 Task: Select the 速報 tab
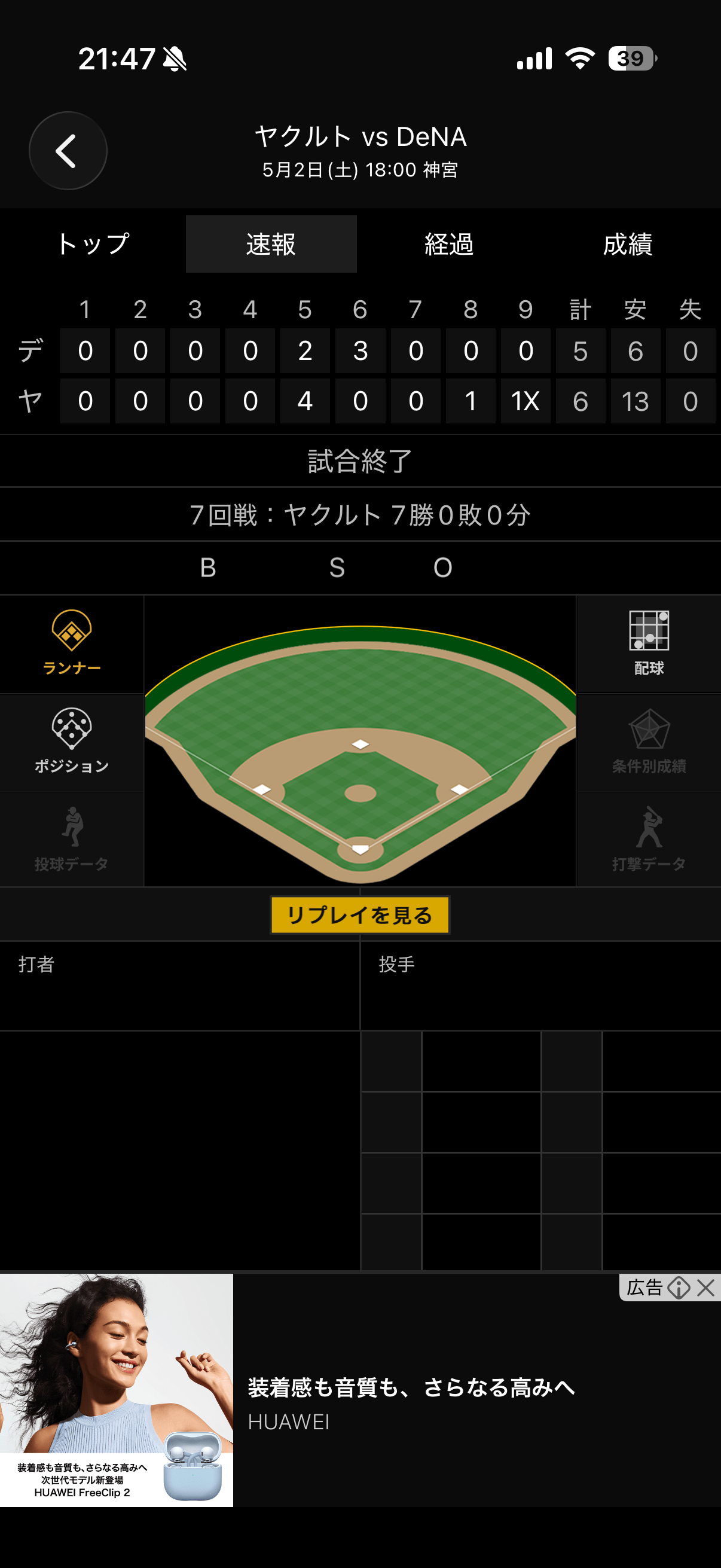click(271, 244)
